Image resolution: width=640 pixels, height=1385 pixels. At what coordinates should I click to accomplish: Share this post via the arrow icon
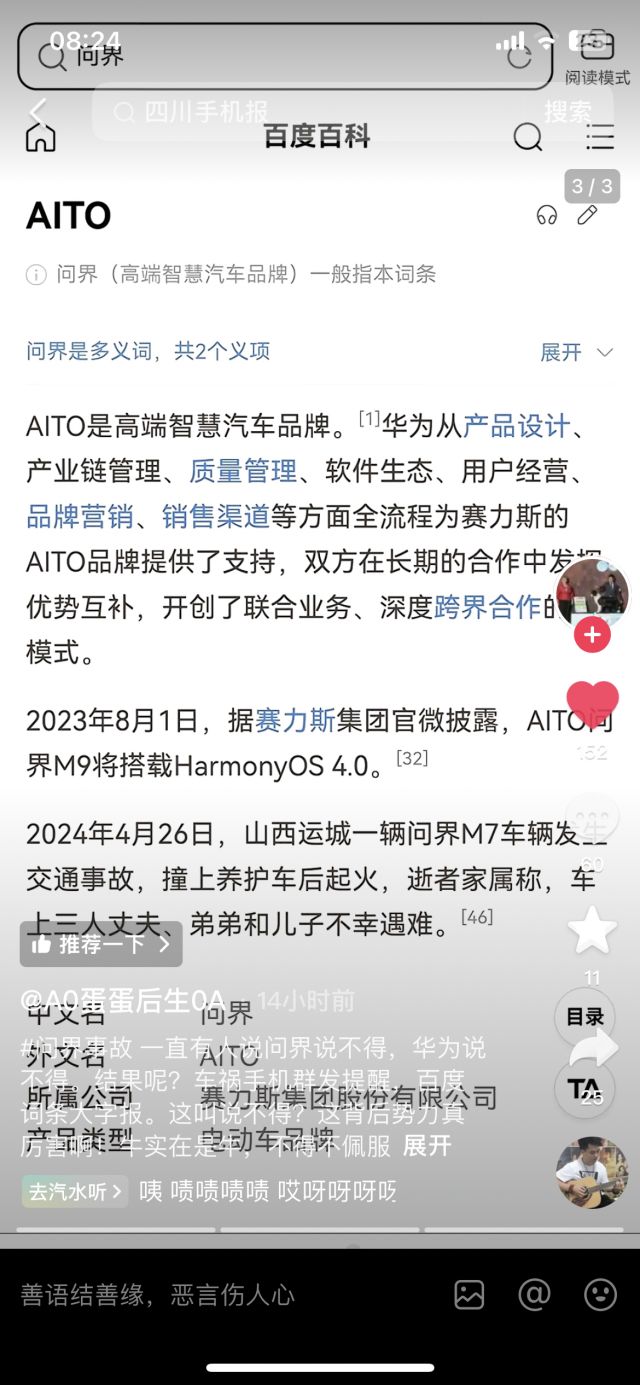tap(592, 1050)
